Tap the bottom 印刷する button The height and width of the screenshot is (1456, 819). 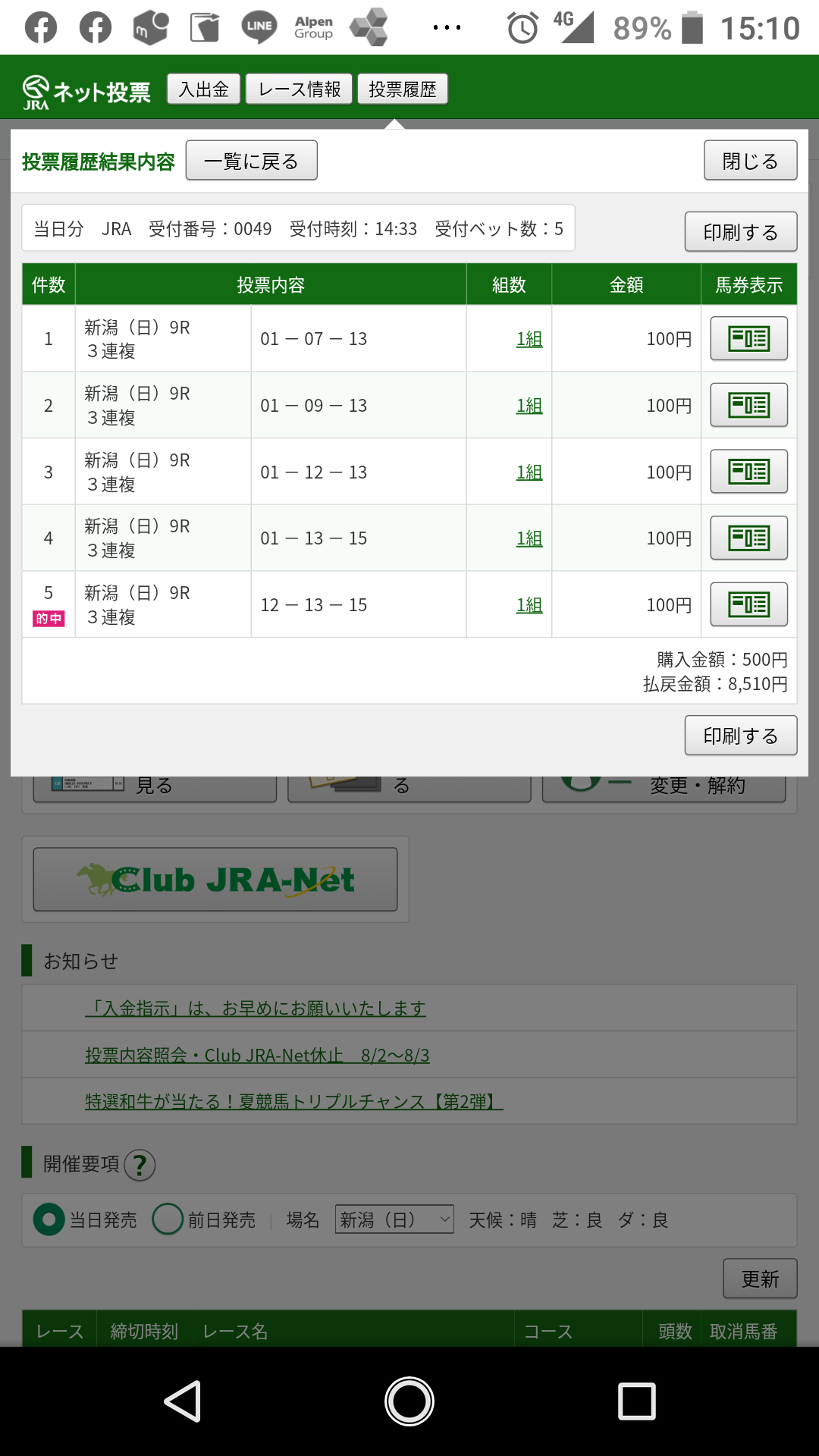(x=740, y=736)
